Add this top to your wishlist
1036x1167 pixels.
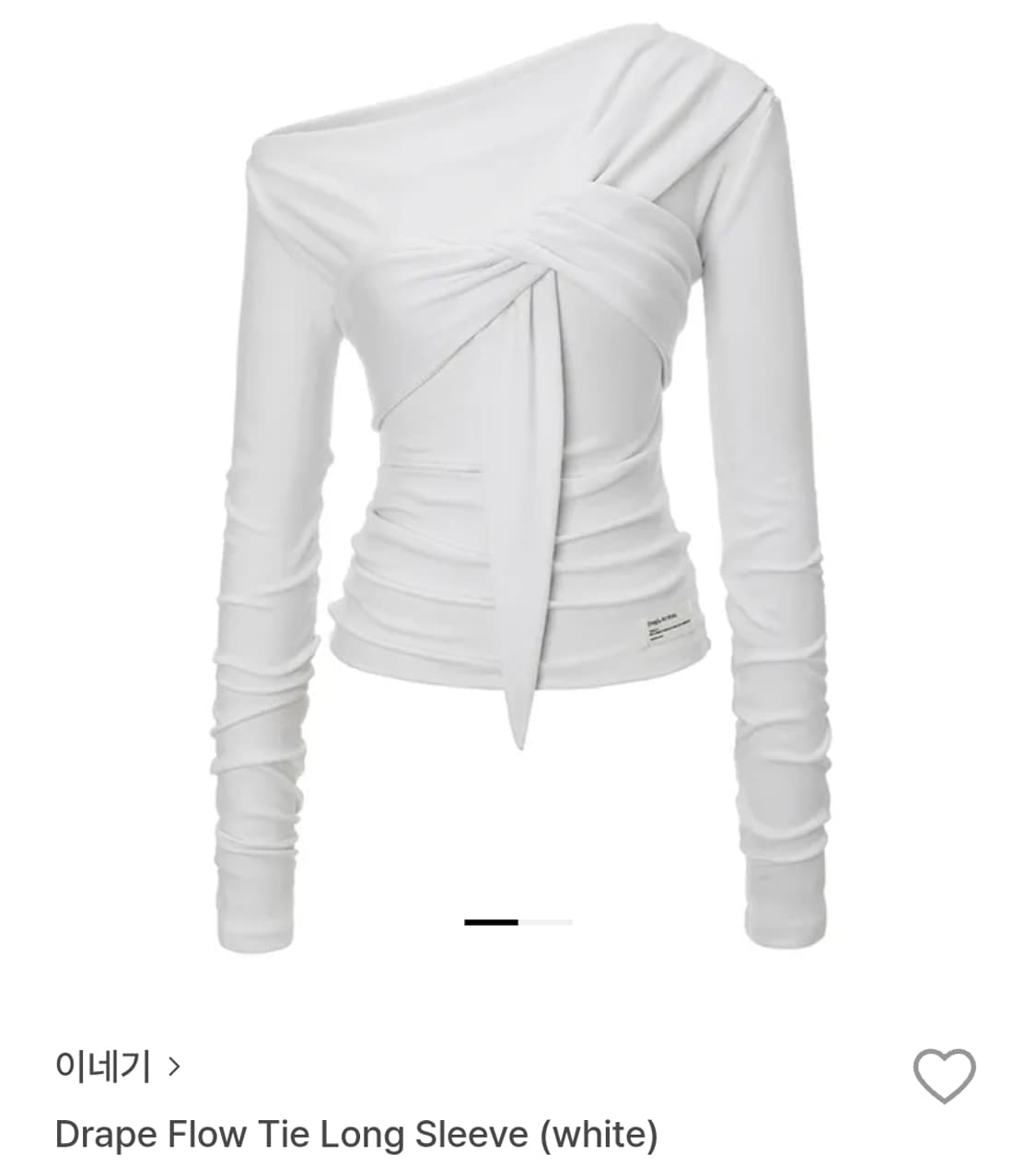click(x=944, y=1075)
